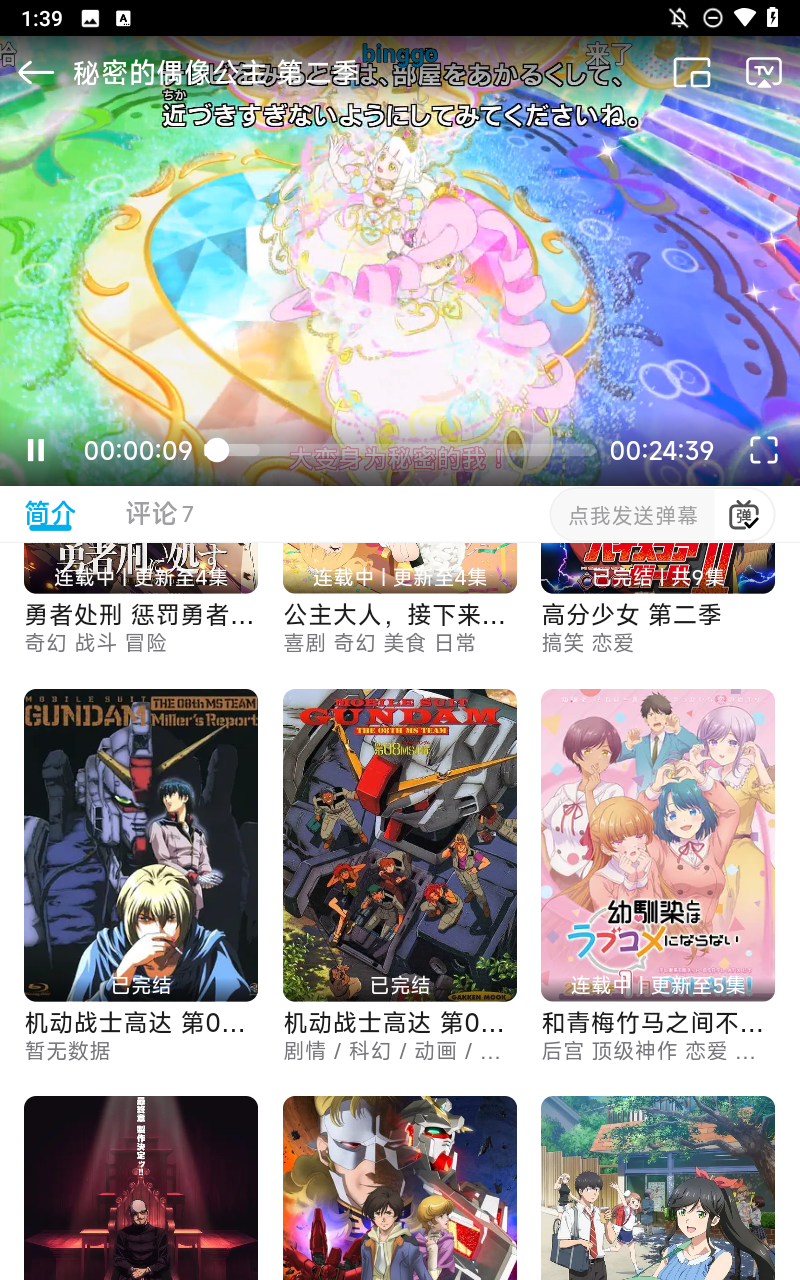Tap the video progress bar
The width and height of the screenshot is (800, 1280).
[400, 450]
